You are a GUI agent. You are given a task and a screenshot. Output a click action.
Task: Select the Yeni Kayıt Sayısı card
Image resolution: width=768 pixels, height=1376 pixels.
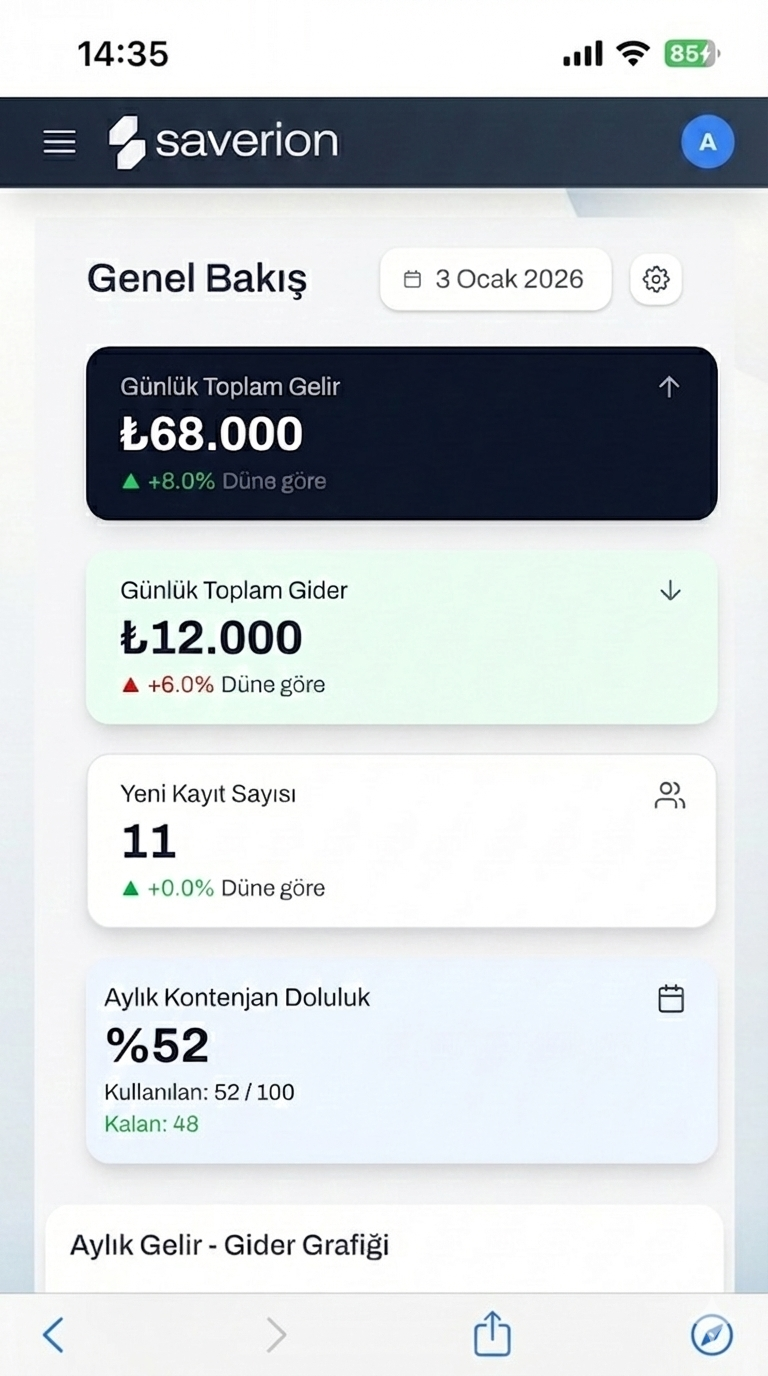pyautogui.click(x=400, y=840)
